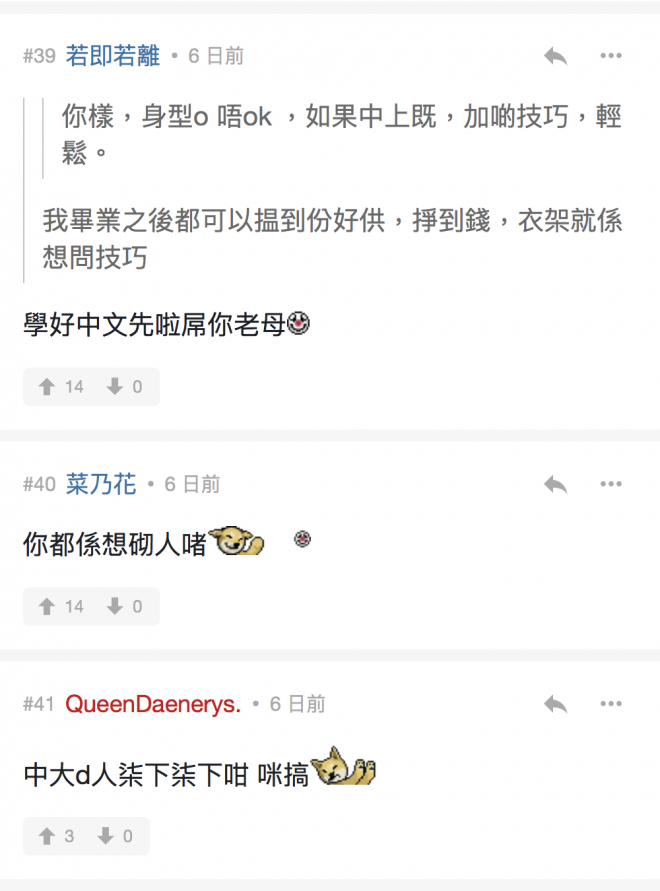The image size is (660, 891).
Task: Downvote comment #40 by 菜乃花
Action: (114, 606)
